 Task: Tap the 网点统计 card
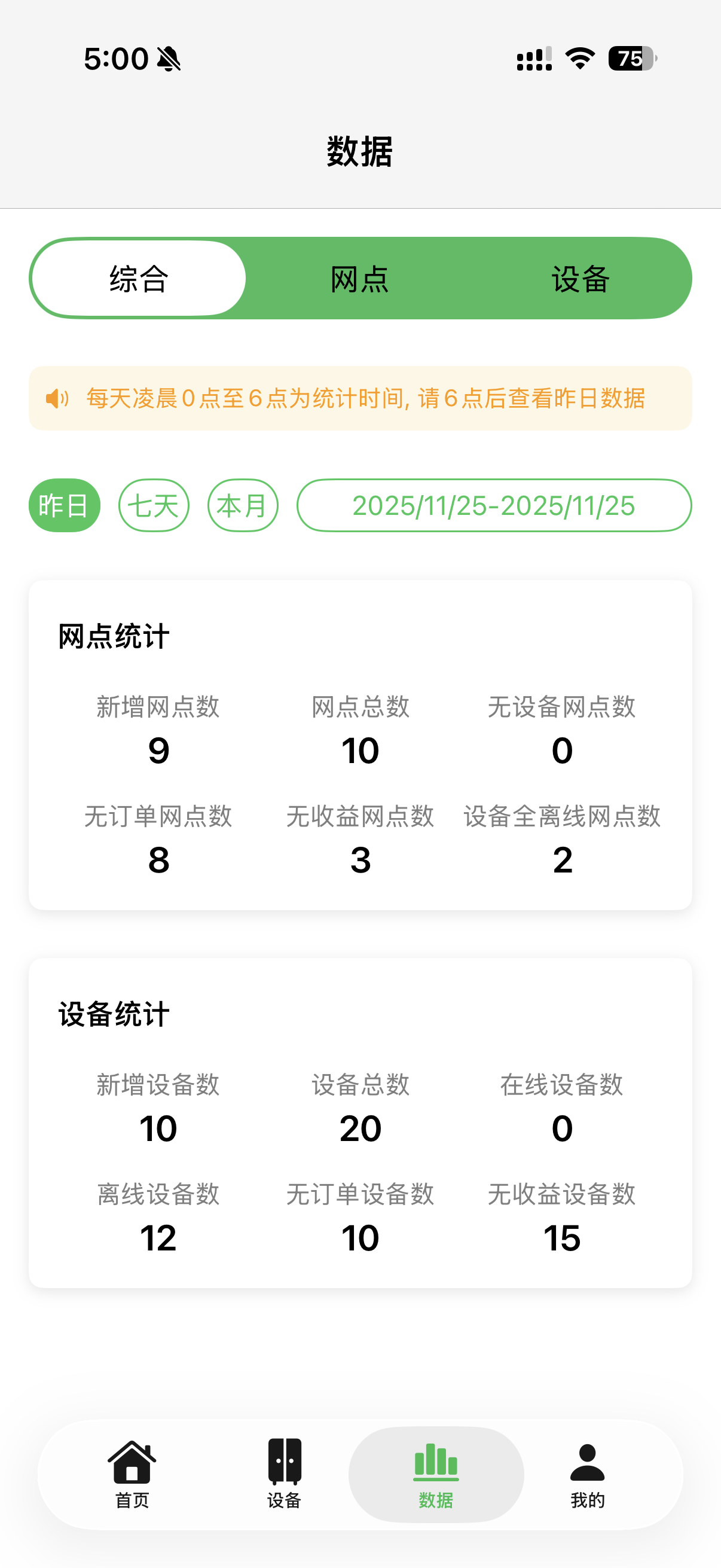360,743
